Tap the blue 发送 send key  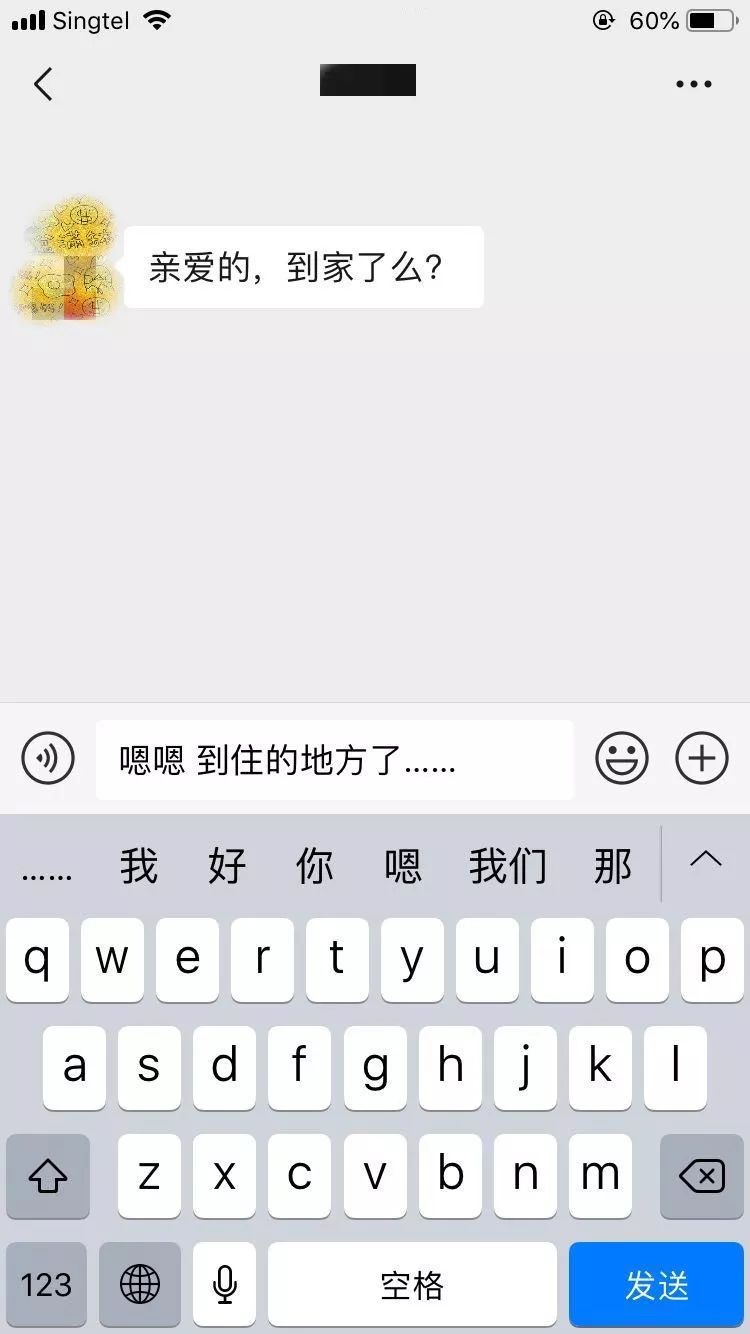[x=657, y=1285]
